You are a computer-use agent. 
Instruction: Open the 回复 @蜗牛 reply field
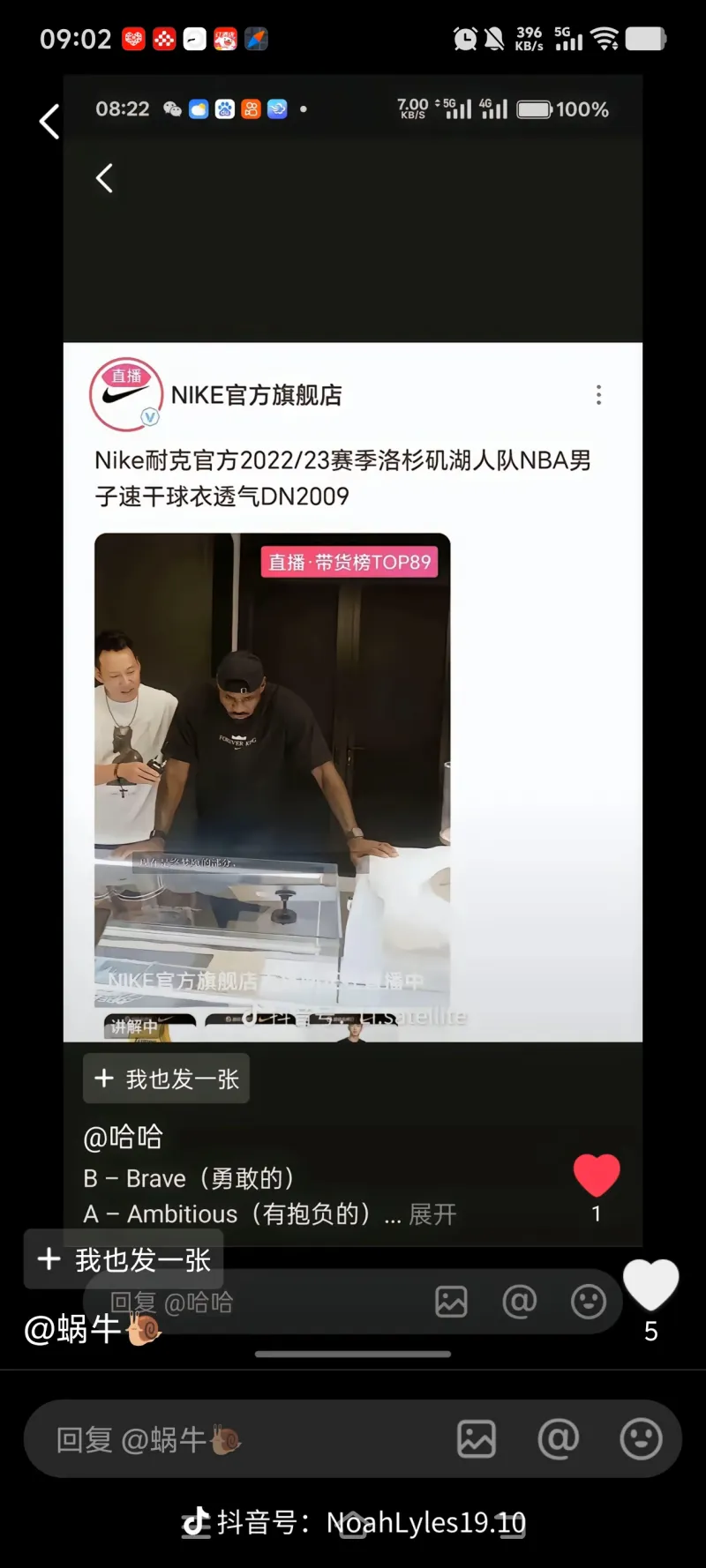point(238,1439)
